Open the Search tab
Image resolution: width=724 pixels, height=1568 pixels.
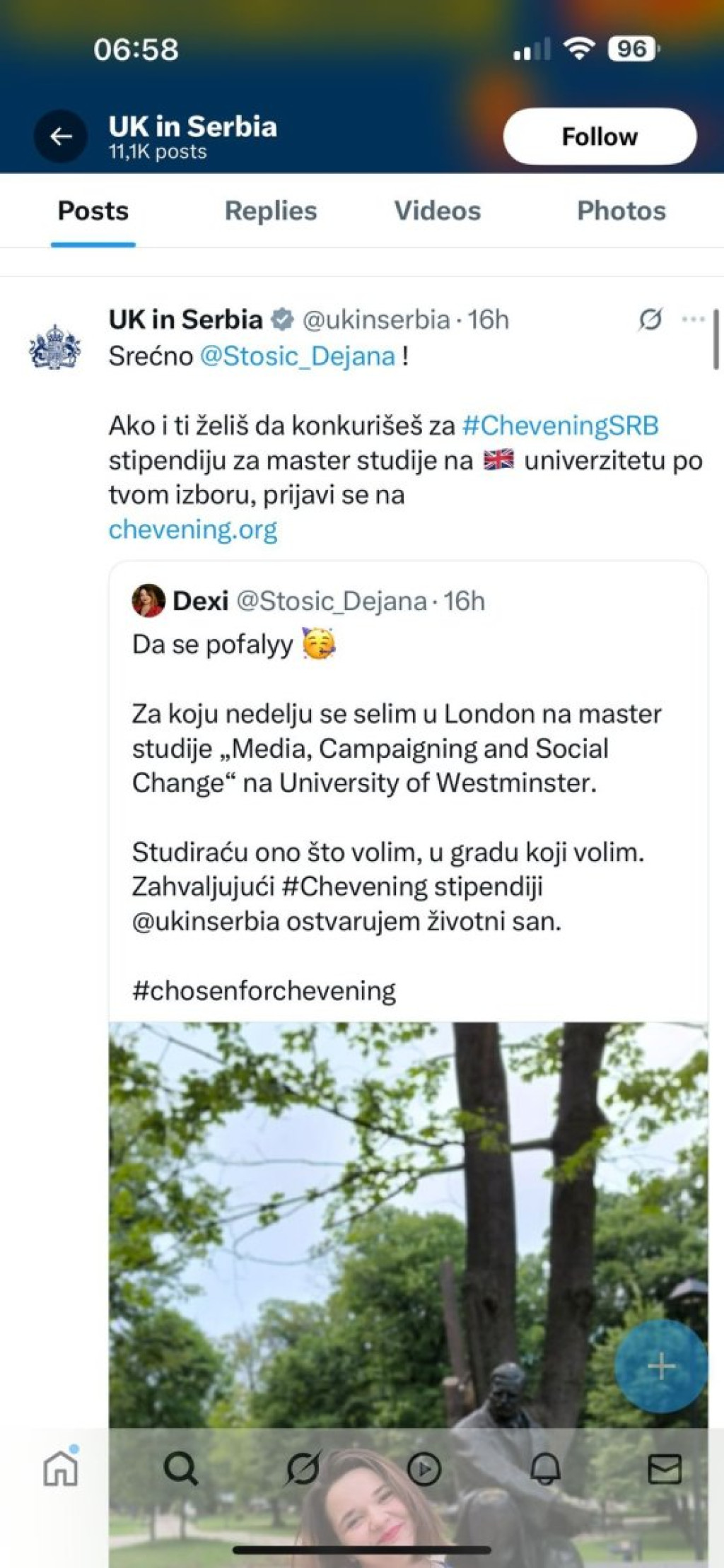tap(181, 1469)
